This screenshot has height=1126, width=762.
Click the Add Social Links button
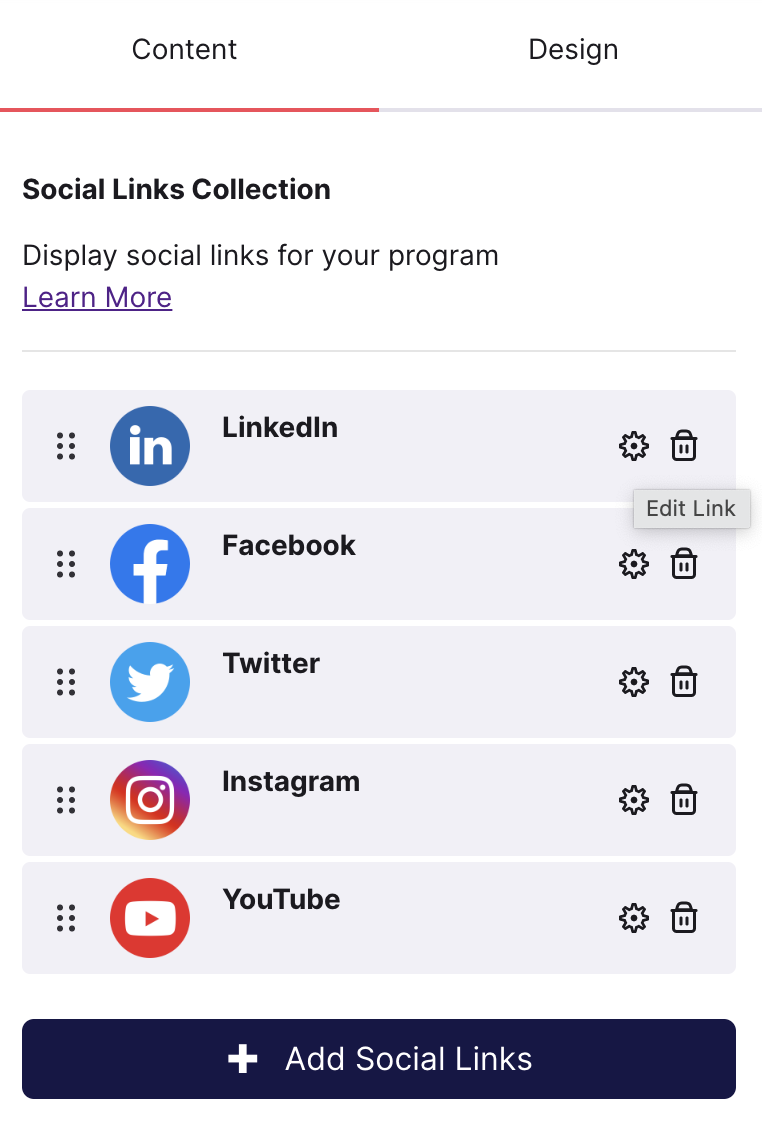click(x=378, y=1059)
